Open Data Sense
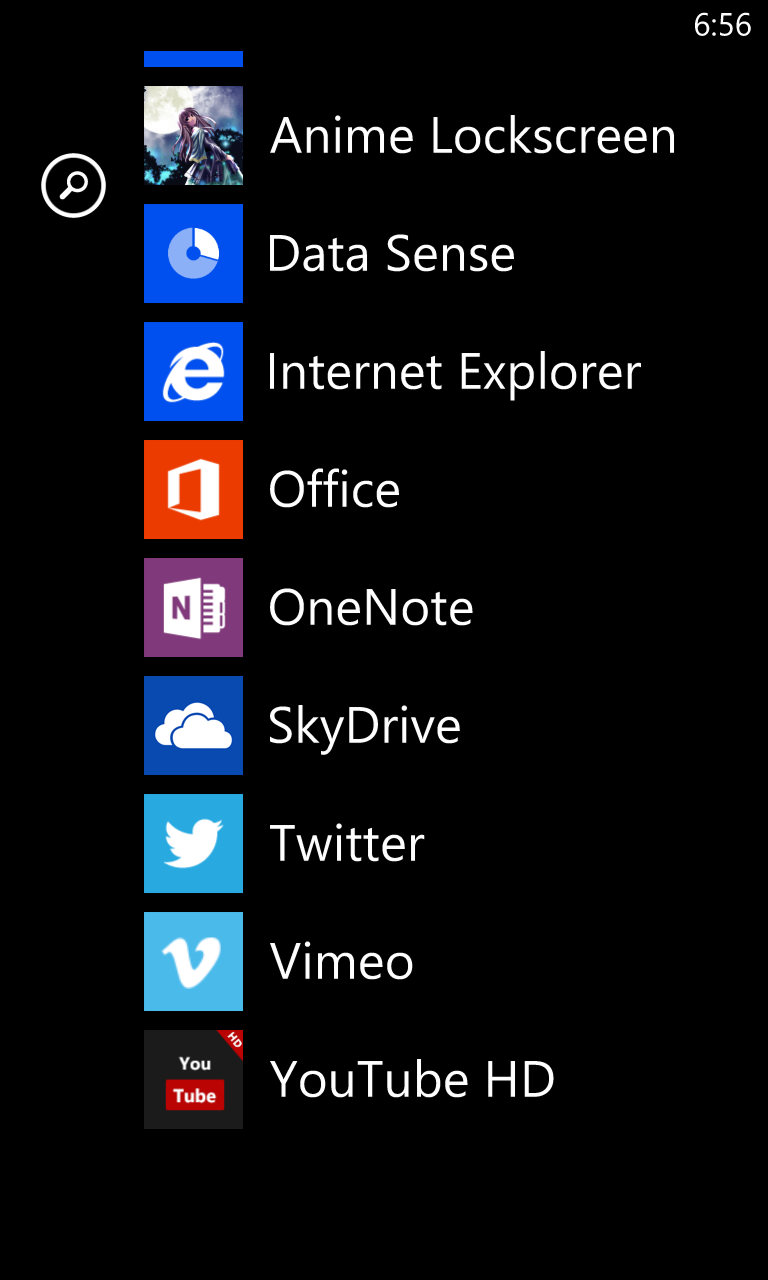Viewport: 768px width, 1280px height. point(193,253)
